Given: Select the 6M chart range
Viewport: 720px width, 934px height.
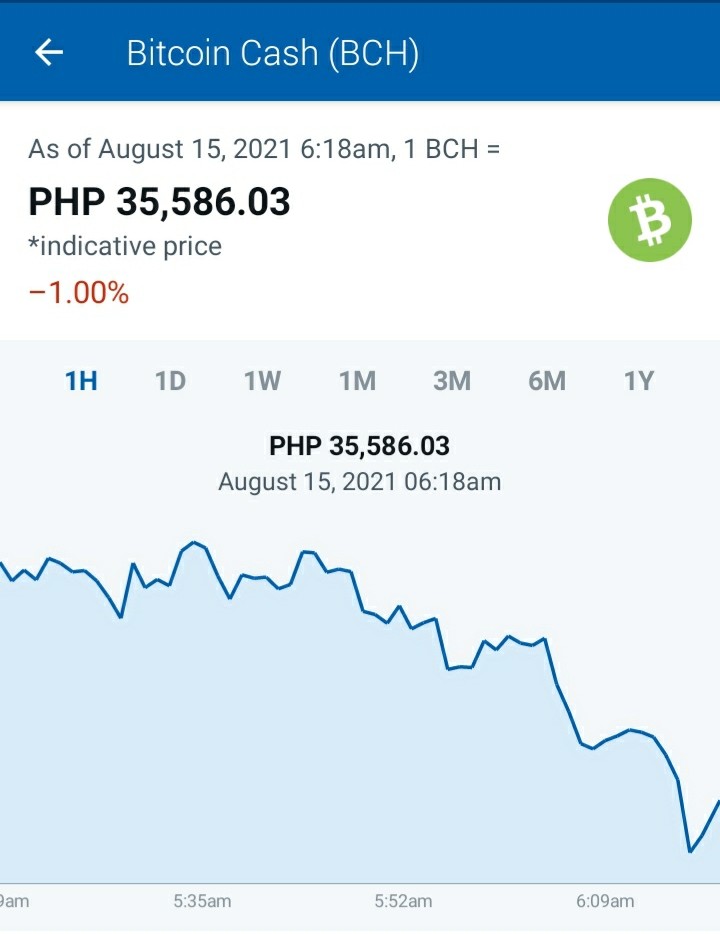Looking at the screenshot, I should coord(547,381).
